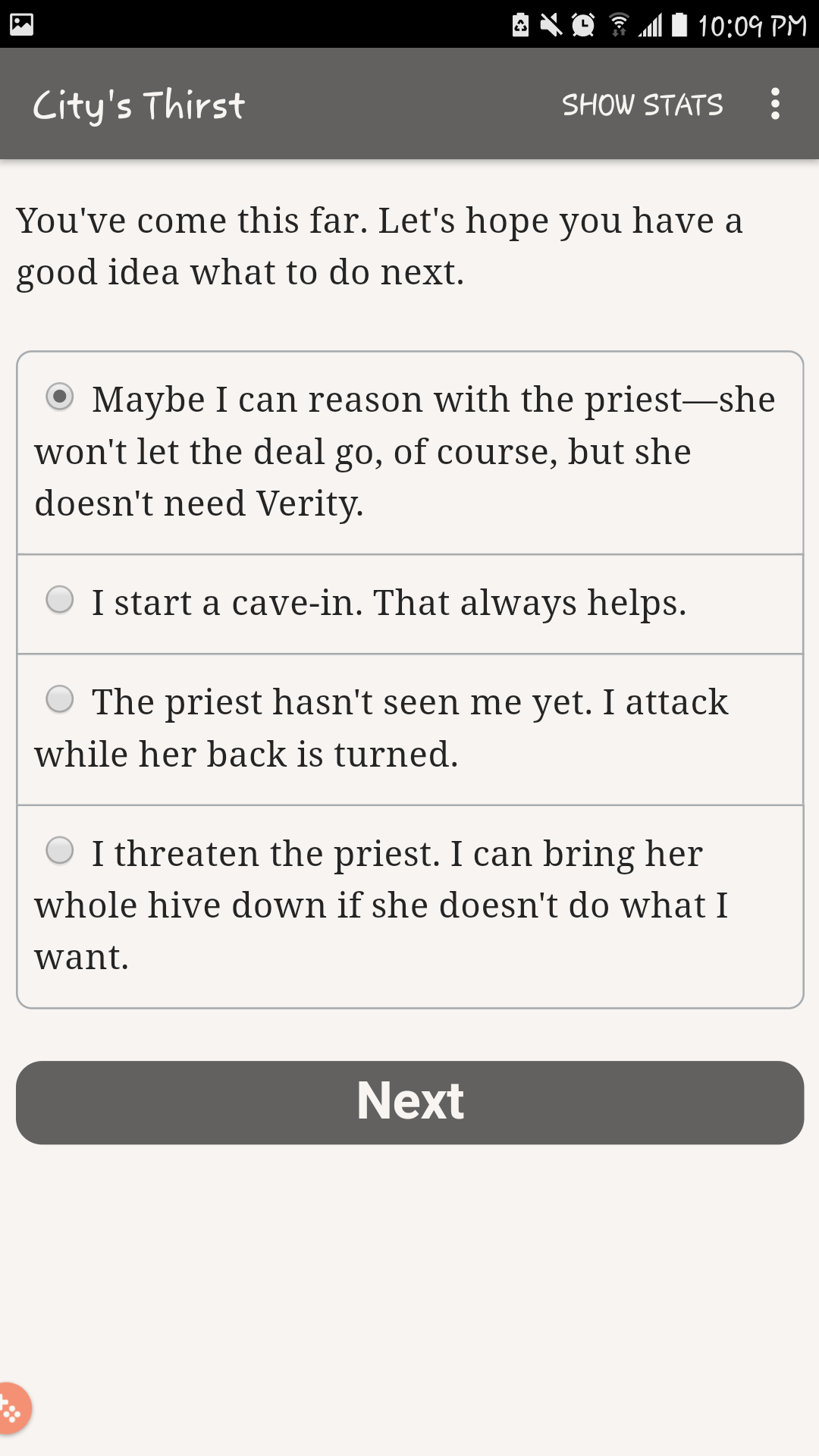Tap the Next button

coord(409,1102)
